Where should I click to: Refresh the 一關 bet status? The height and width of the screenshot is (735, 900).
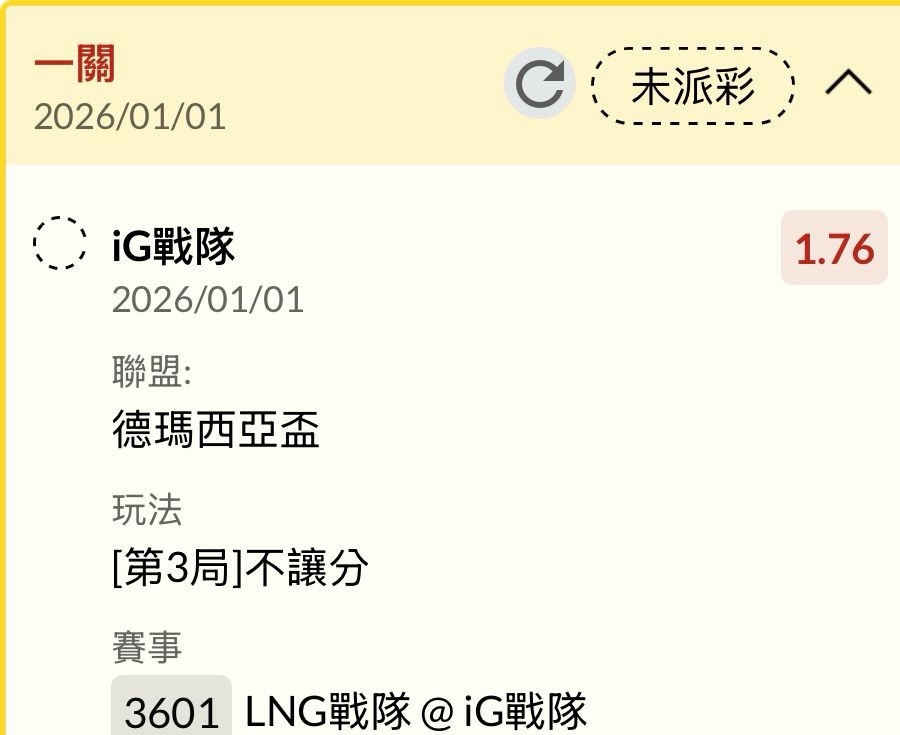(x=540, y=84)
